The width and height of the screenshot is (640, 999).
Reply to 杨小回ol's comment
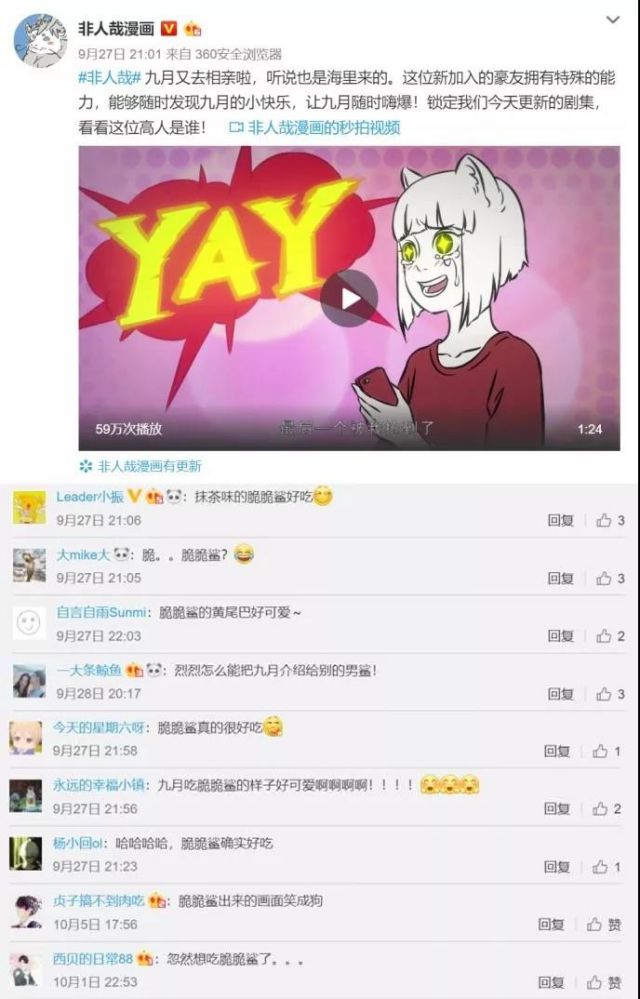557,866
